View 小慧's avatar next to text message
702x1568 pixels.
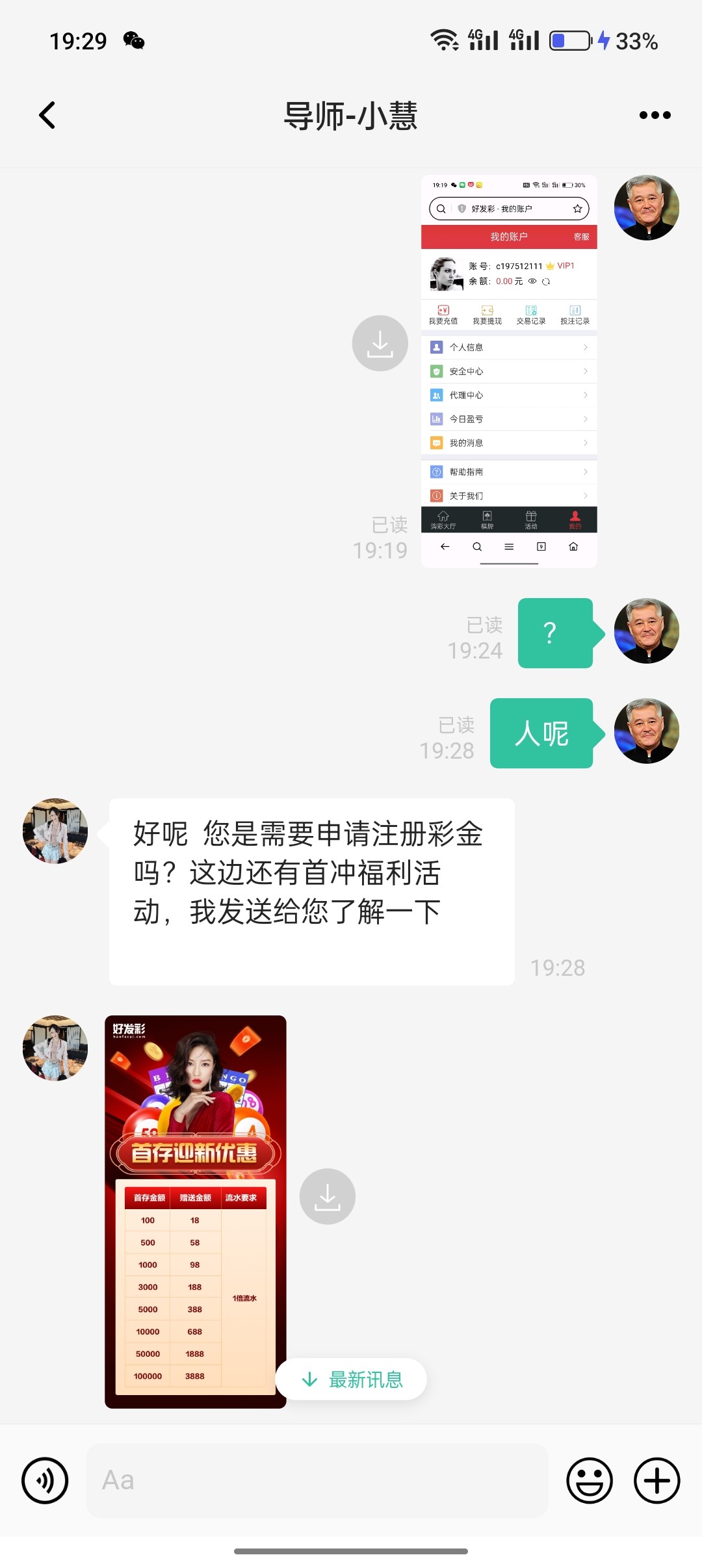pyautogui.click(x=55, y=831)
